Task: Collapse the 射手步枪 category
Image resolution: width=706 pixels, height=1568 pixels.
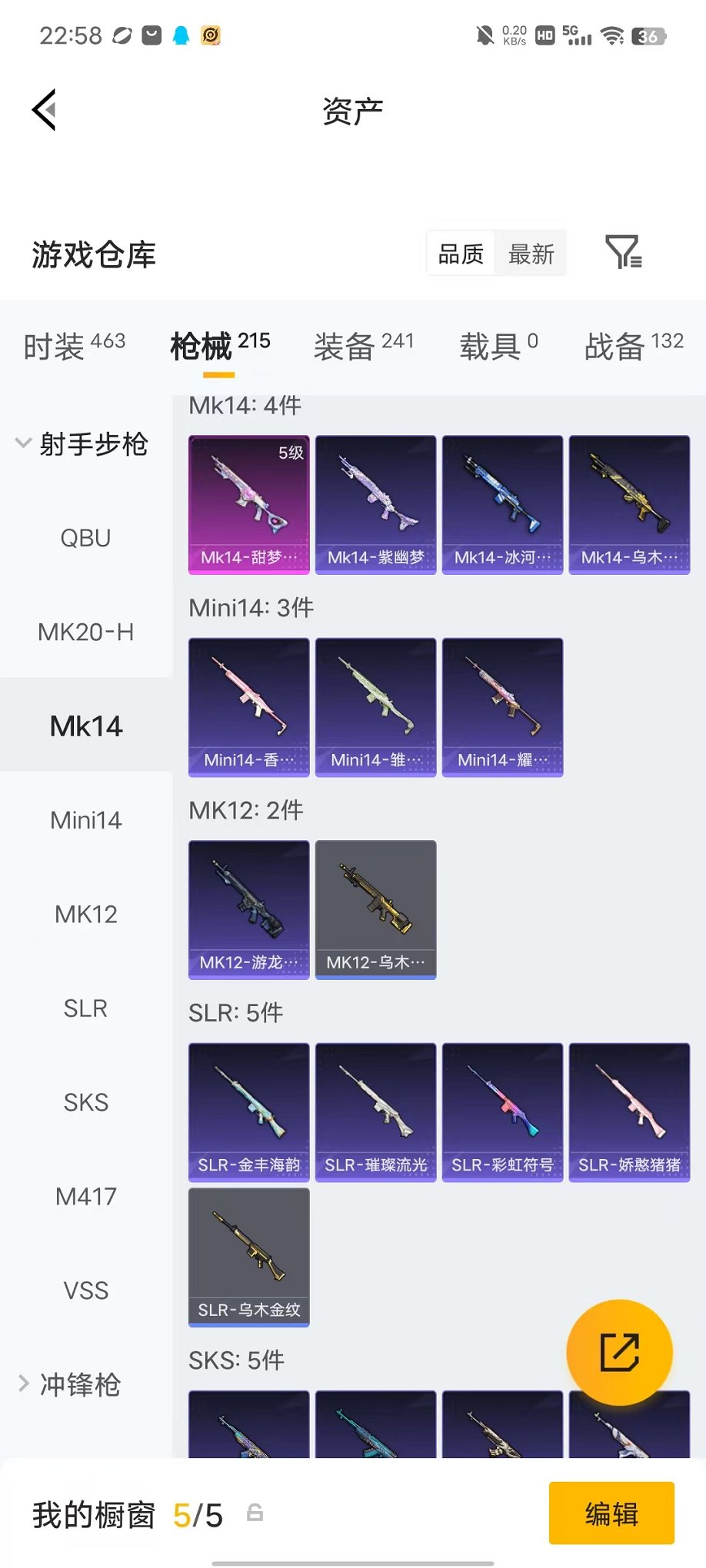Action: click(x=82, y=443)
